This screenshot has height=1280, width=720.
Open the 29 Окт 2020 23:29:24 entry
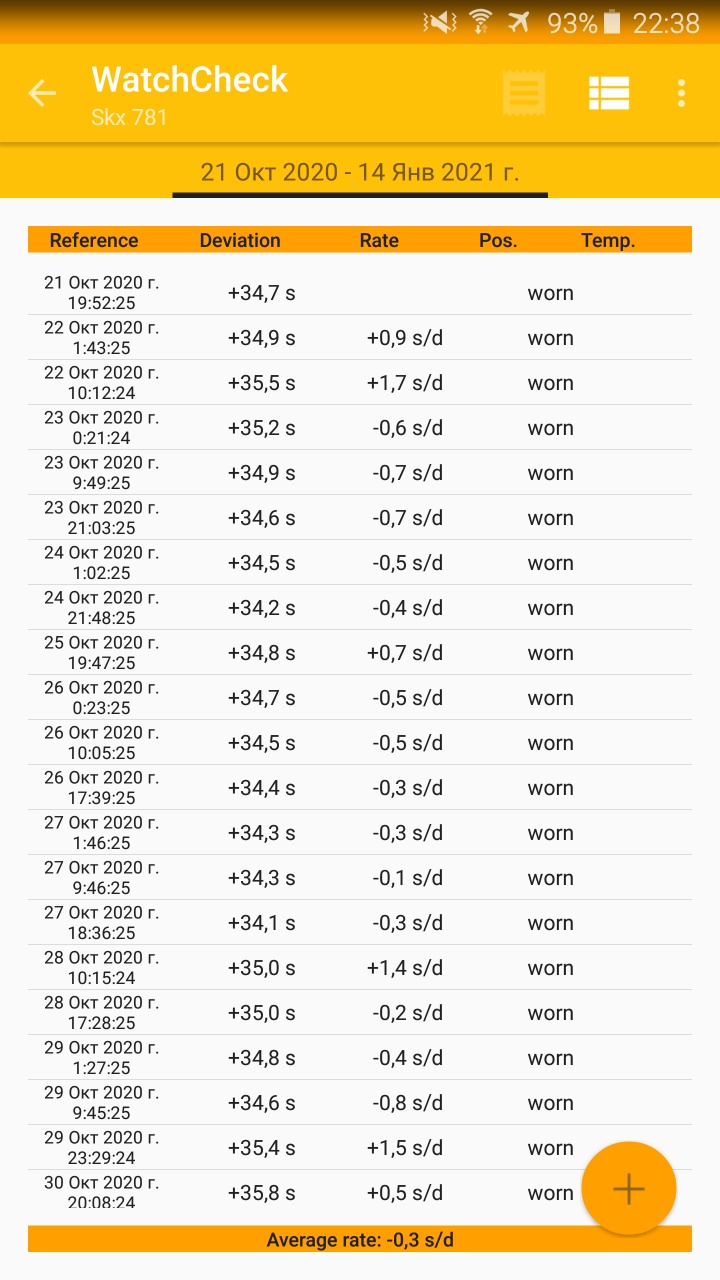(x=360, y=1148)
